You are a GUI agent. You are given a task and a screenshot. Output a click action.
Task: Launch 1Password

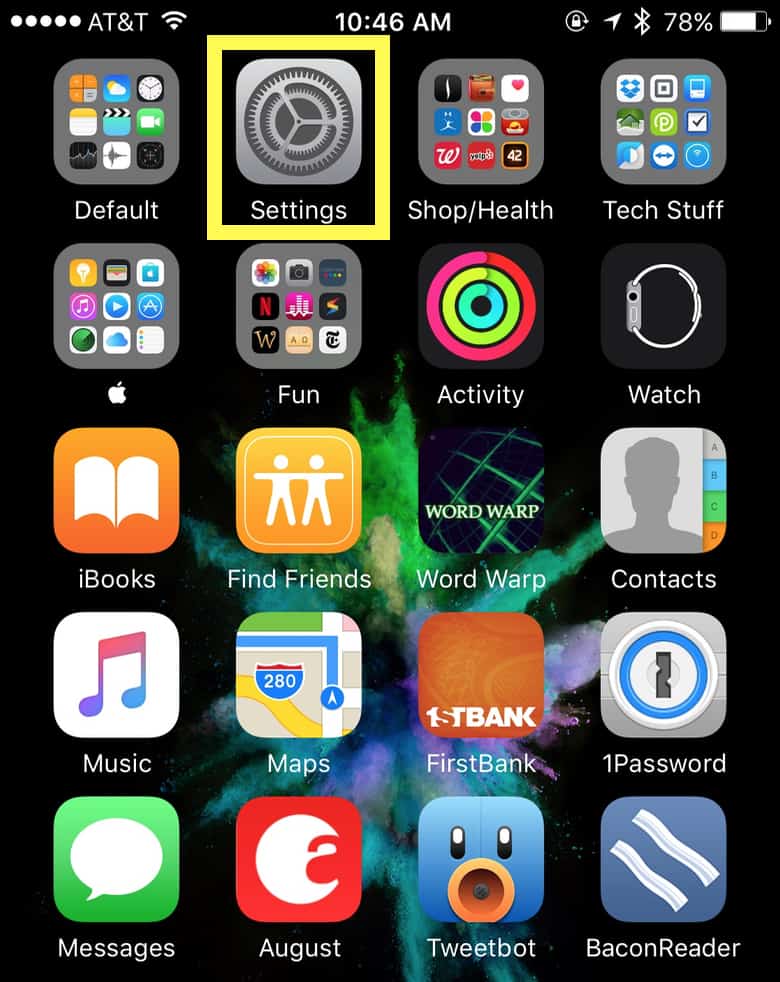(x=663, y=675)
